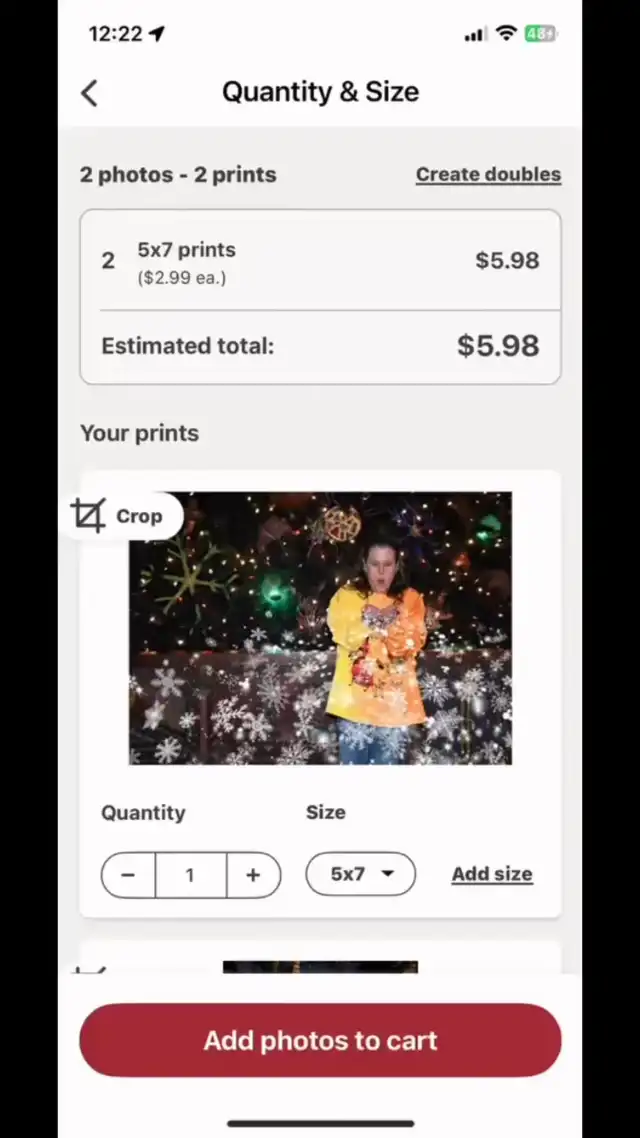Decrease quantity with the minus button
Image resolution: width=640 pixels, height=1138 pixels.
point(128,875)
